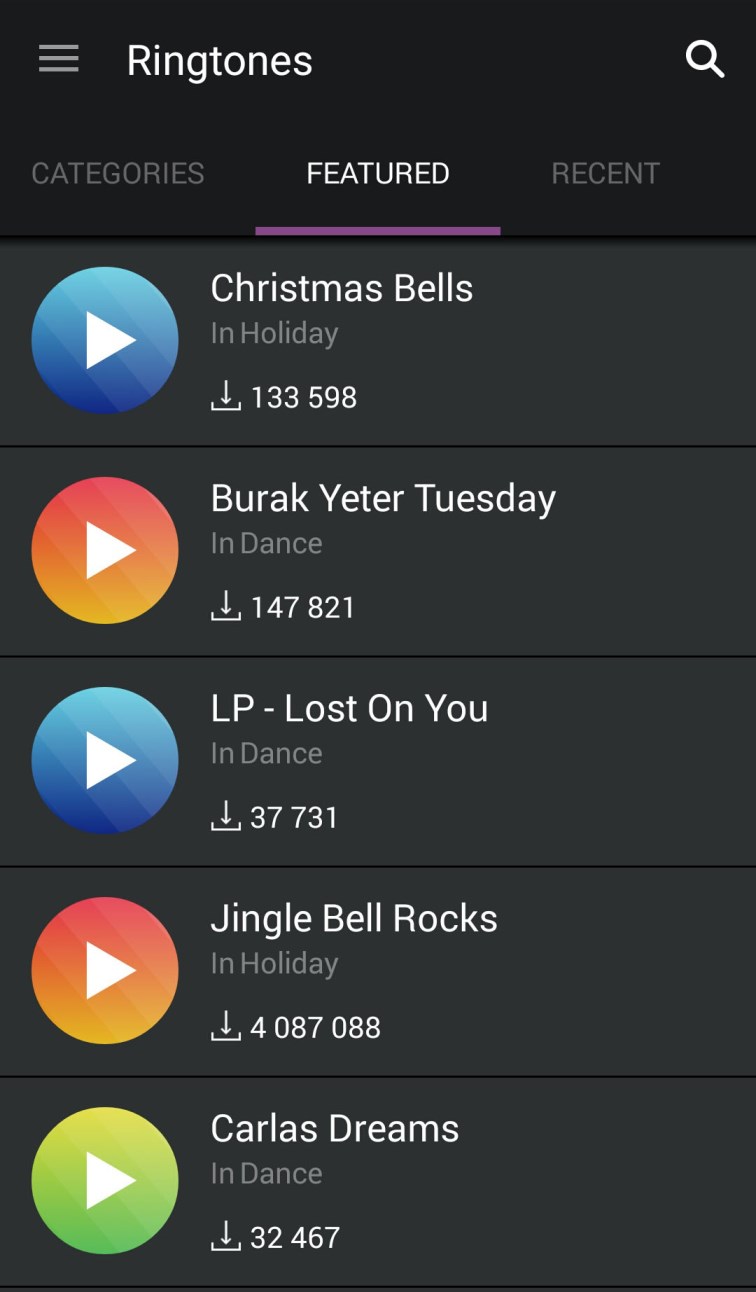Open Carlas Dreams ringtone row
756x1292 pixels.
378,1181
